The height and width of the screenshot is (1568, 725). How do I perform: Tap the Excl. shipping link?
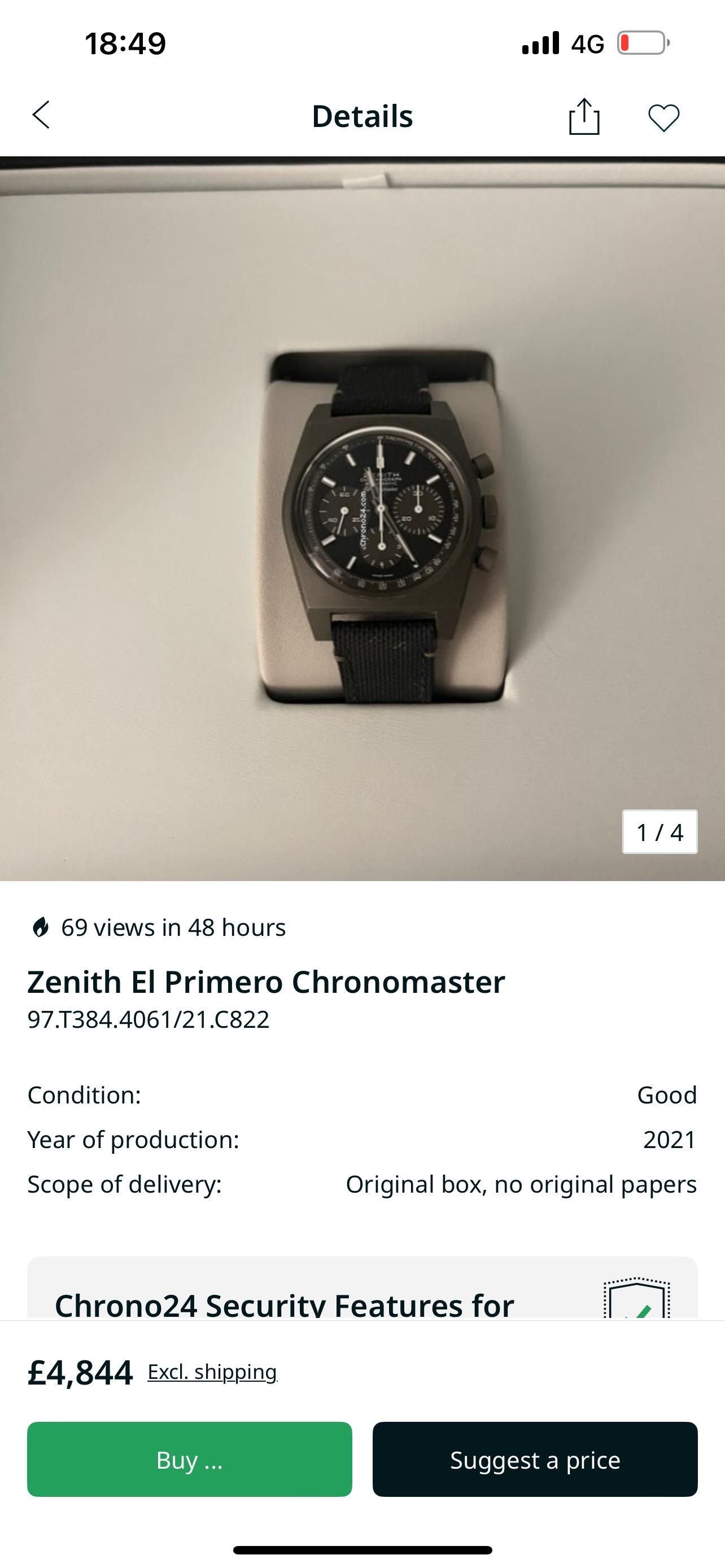click(x=212, y=1372)
